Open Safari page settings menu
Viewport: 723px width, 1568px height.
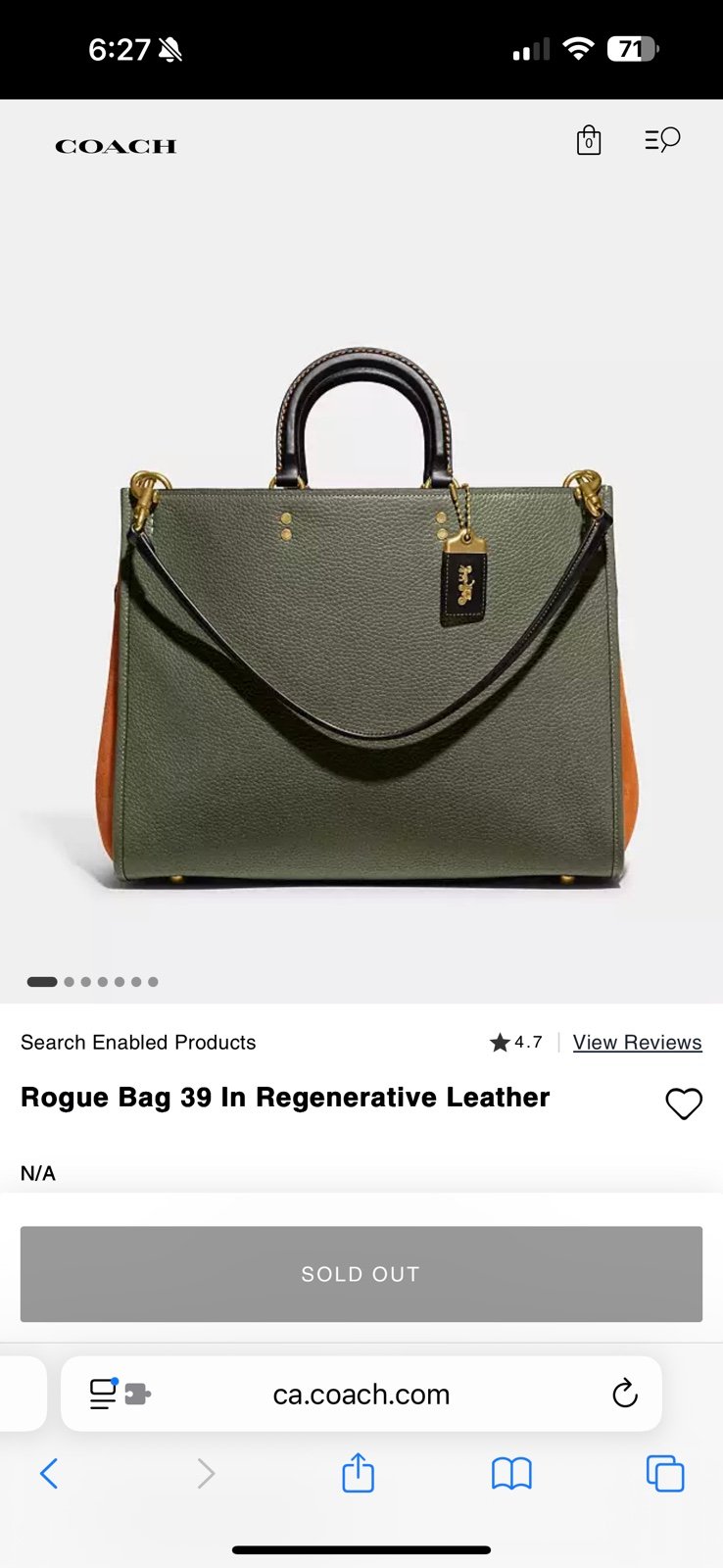(119, 1394)
